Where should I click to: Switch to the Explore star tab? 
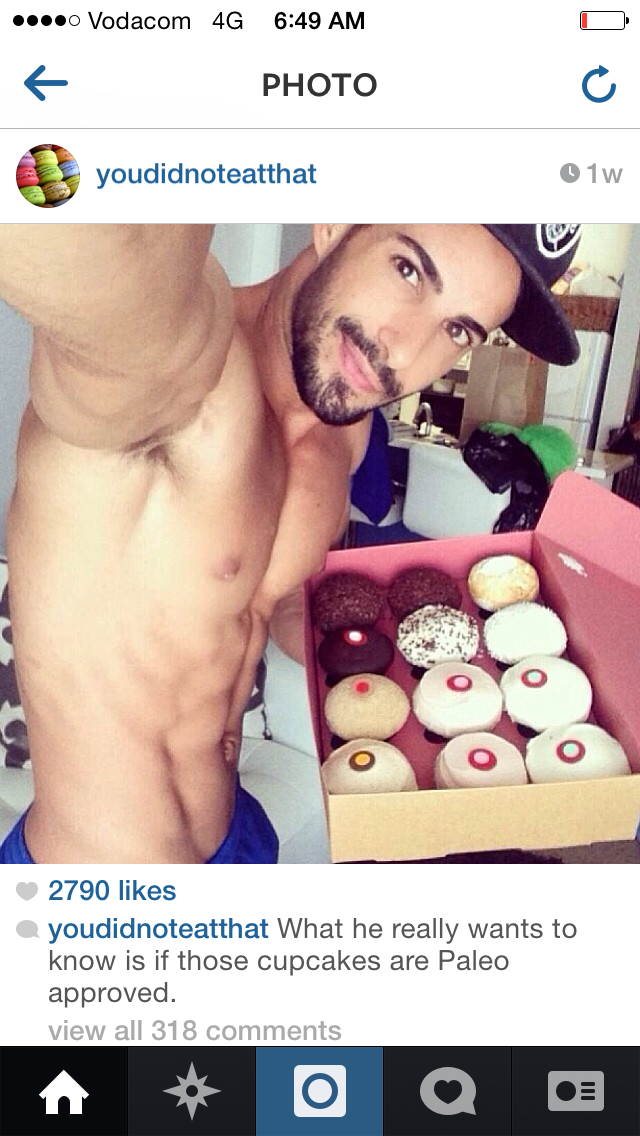click(192, 1091)
